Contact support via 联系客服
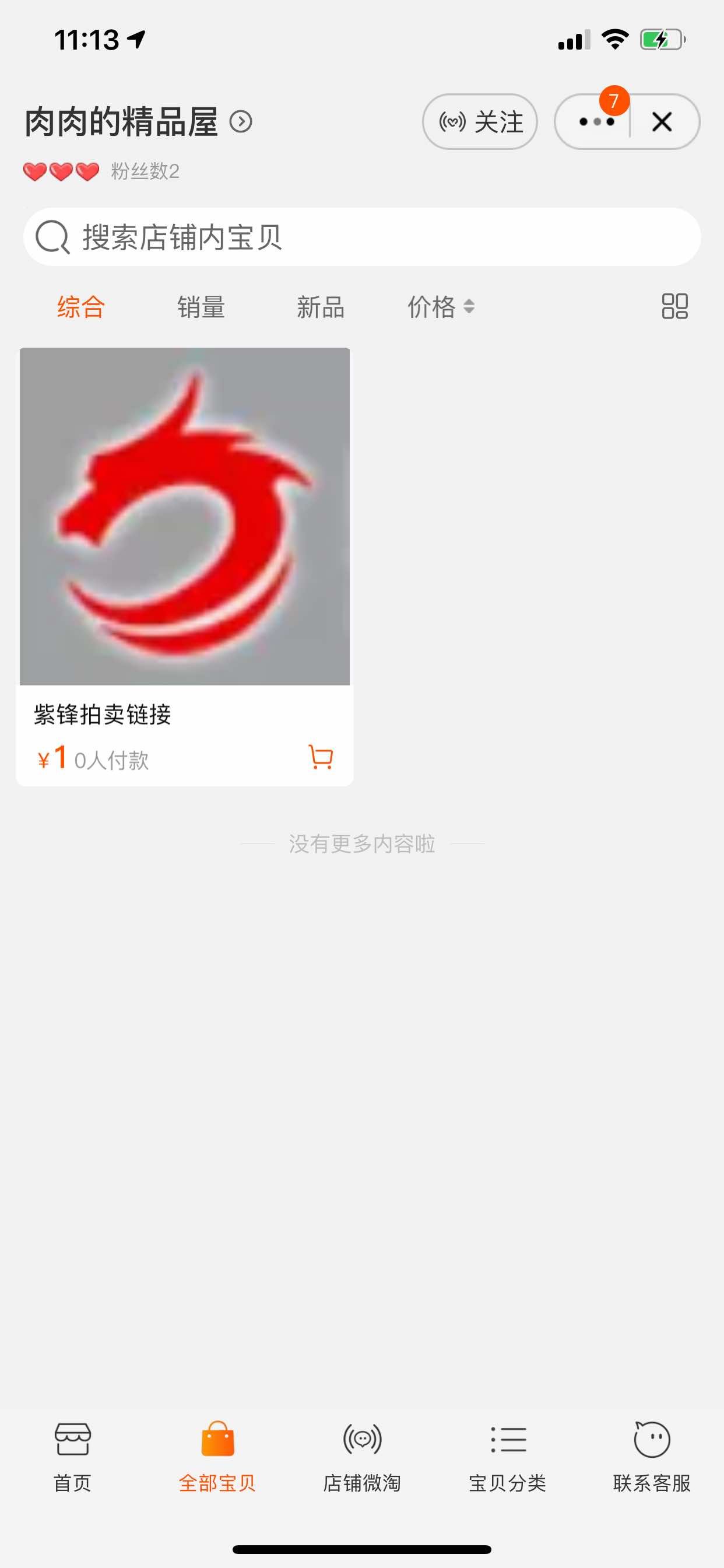Viewport: 724px width, 1568px height. click(652, 1457)
